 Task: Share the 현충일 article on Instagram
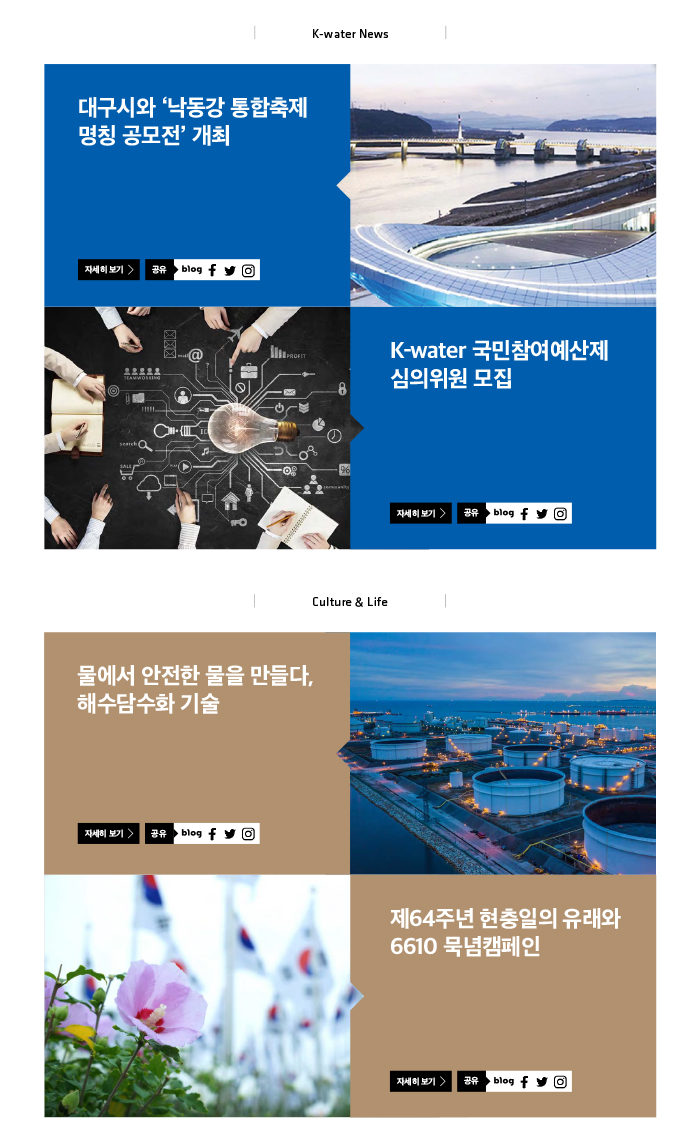coord(560,1081)
